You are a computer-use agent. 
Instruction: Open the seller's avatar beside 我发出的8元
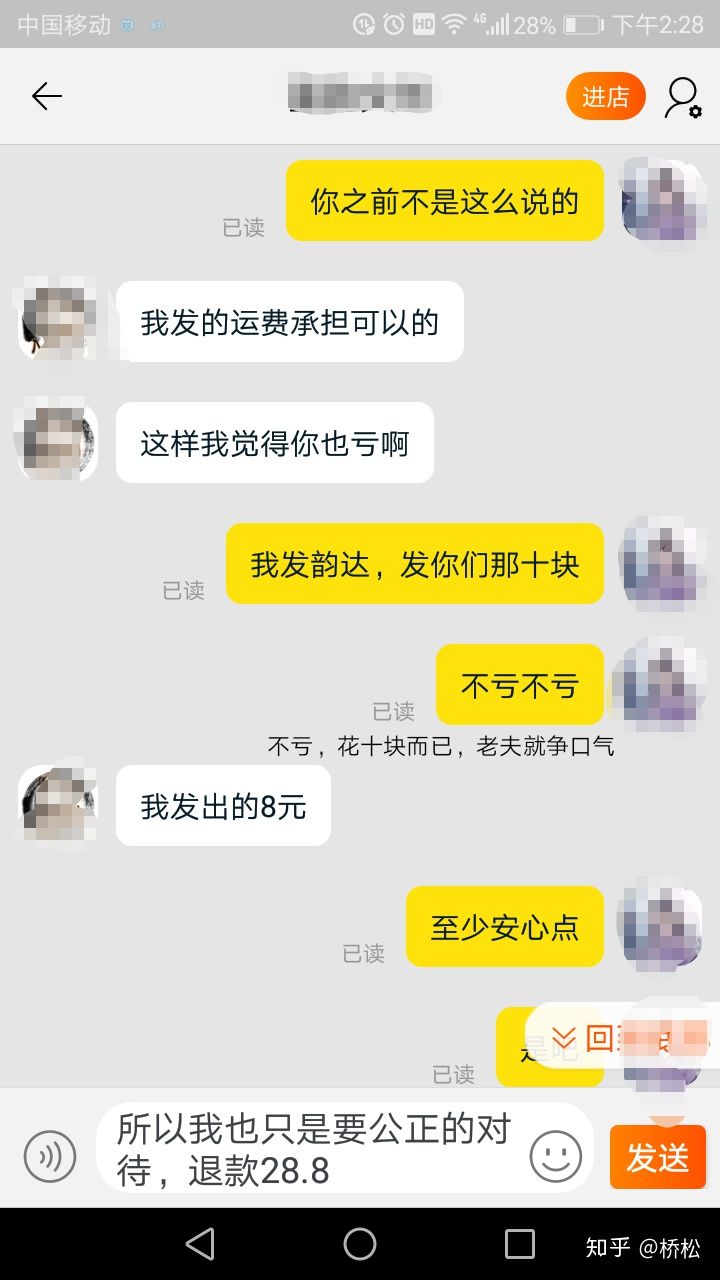58,804
